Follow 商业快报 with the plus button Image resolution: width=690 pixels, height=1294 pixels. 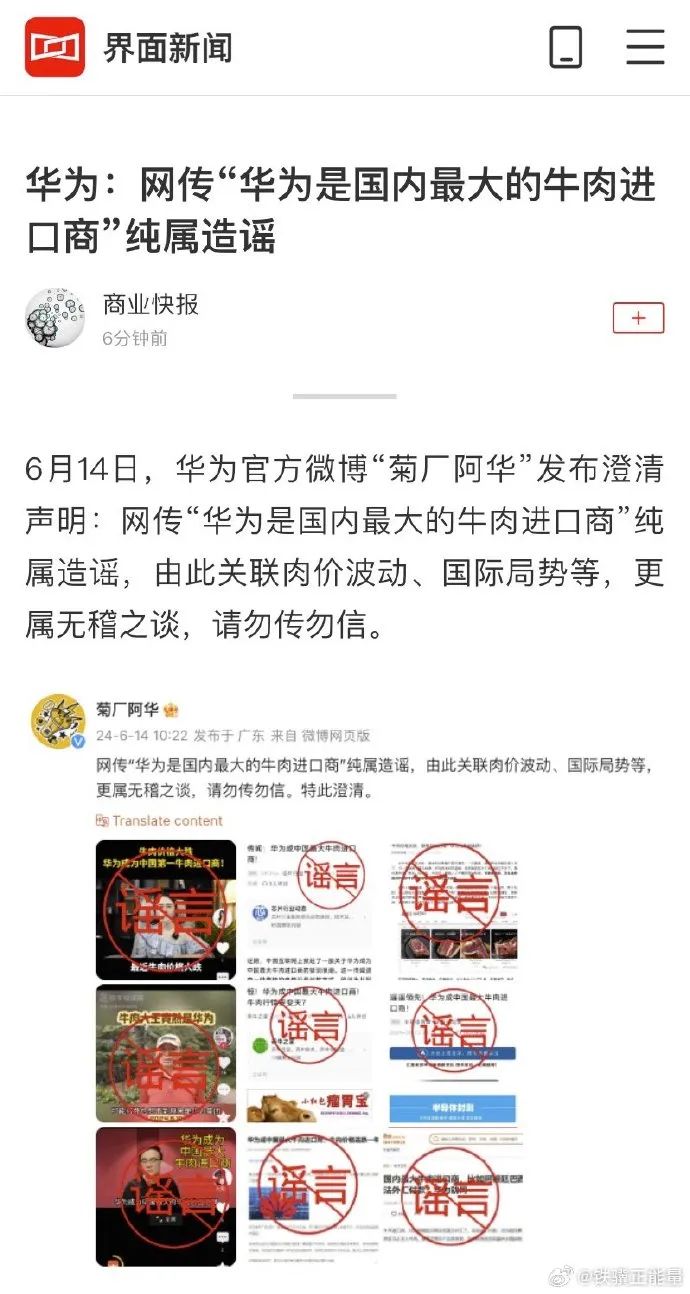(x=638, y=319)
